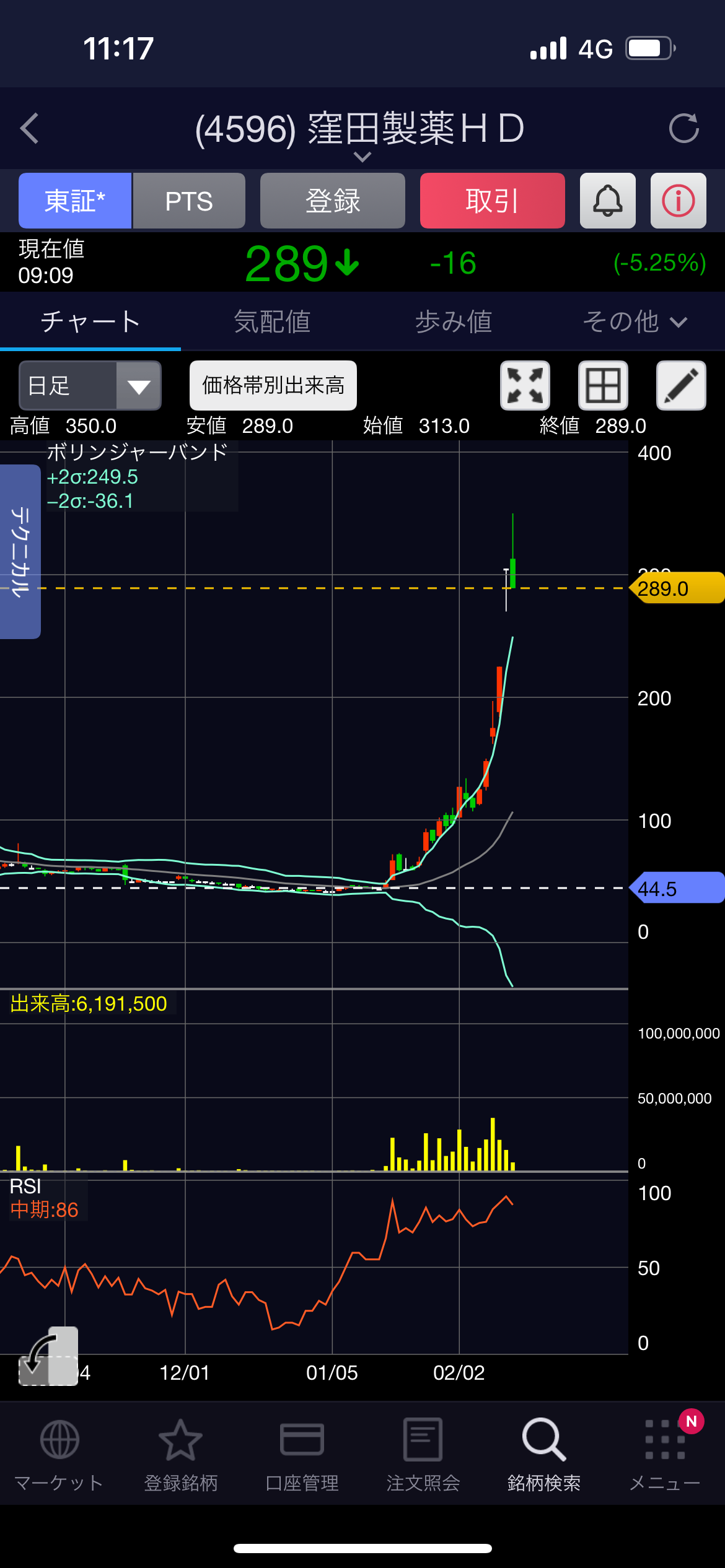Image resolution: width=725 pixels, height=1568 pixels.
Task: Open the メニュー tab
Action: coord(665,1455)
